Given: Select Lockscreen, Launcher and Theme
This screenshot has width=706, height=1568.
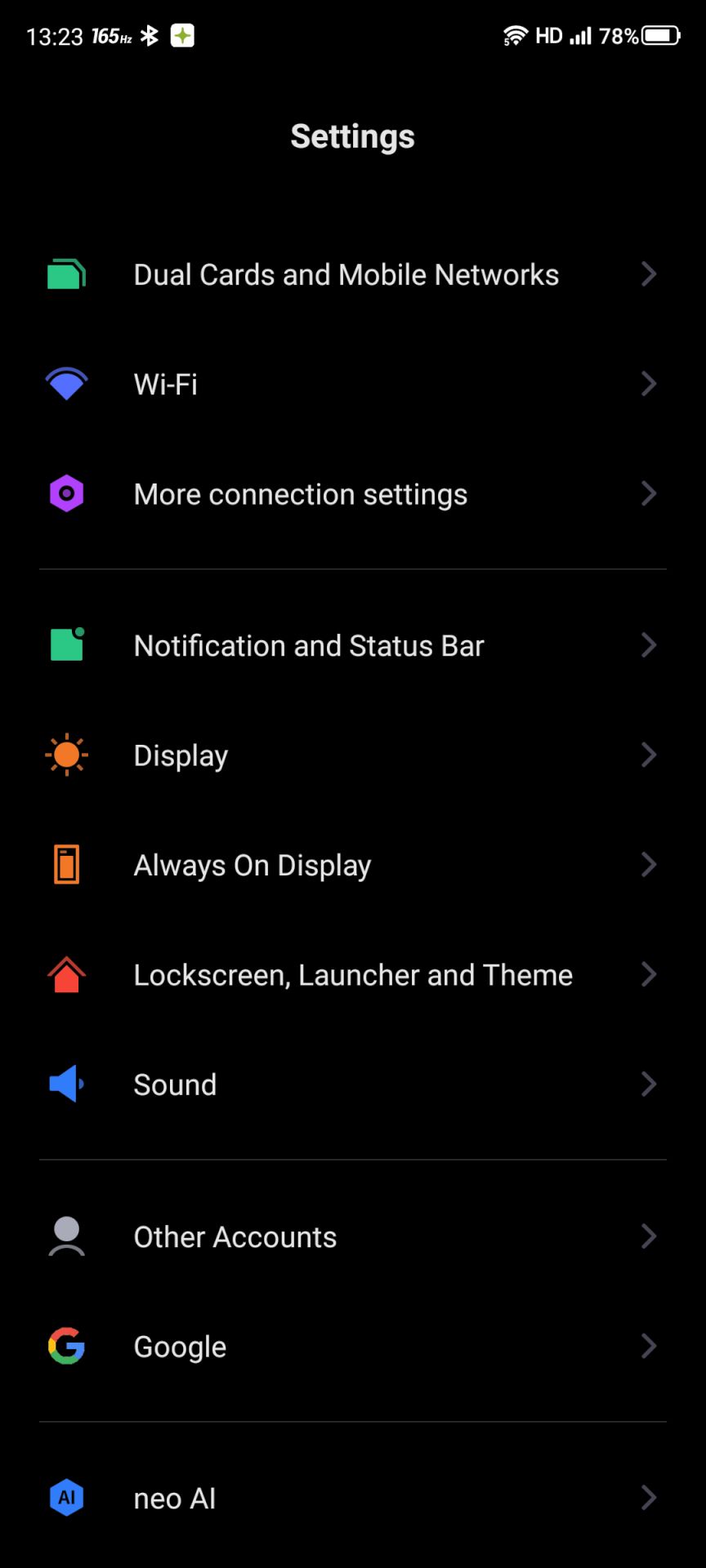Looking at the screenshot, I should [x=353, y=974].
